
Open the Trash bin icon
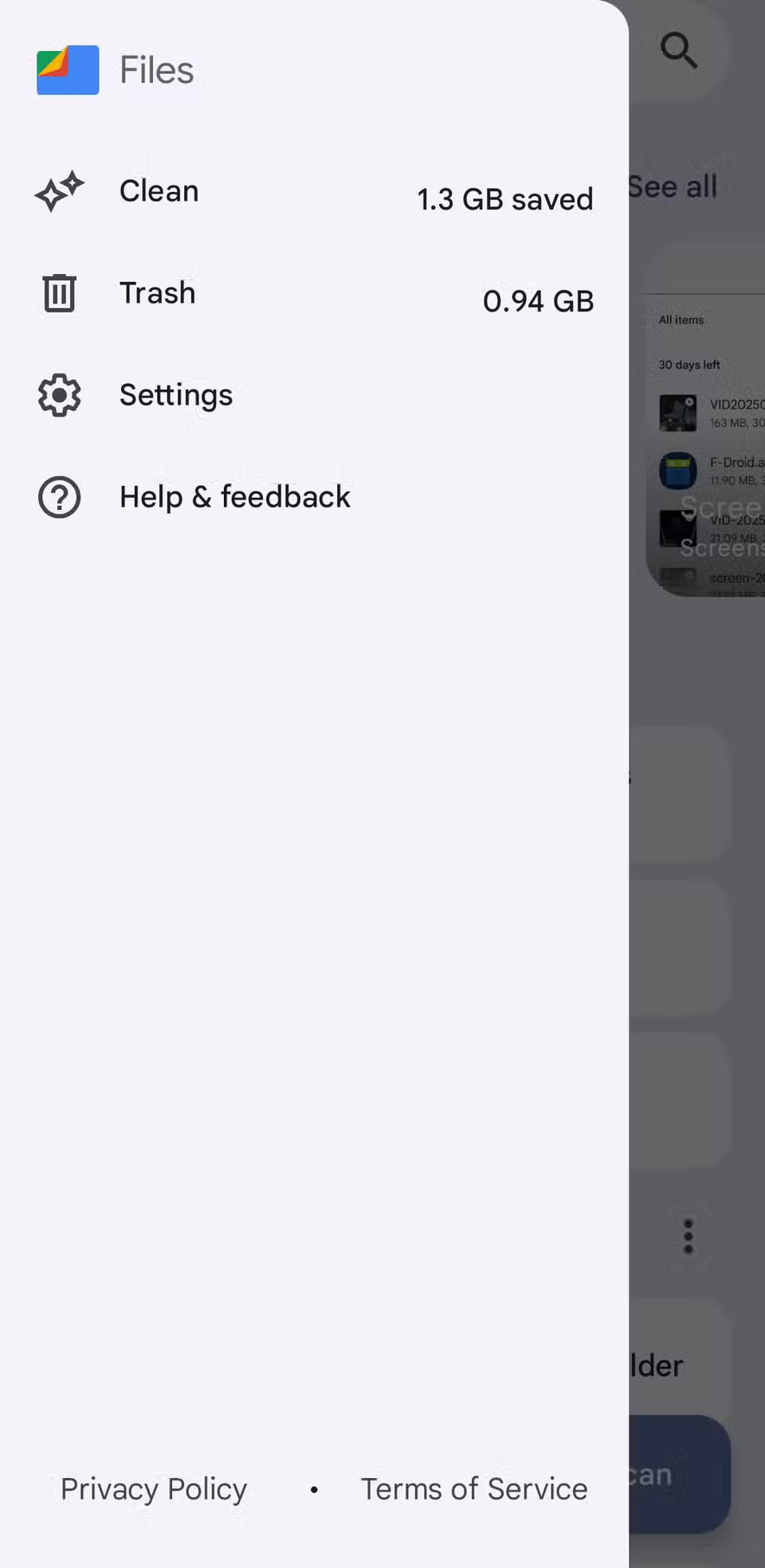(58, 292)
